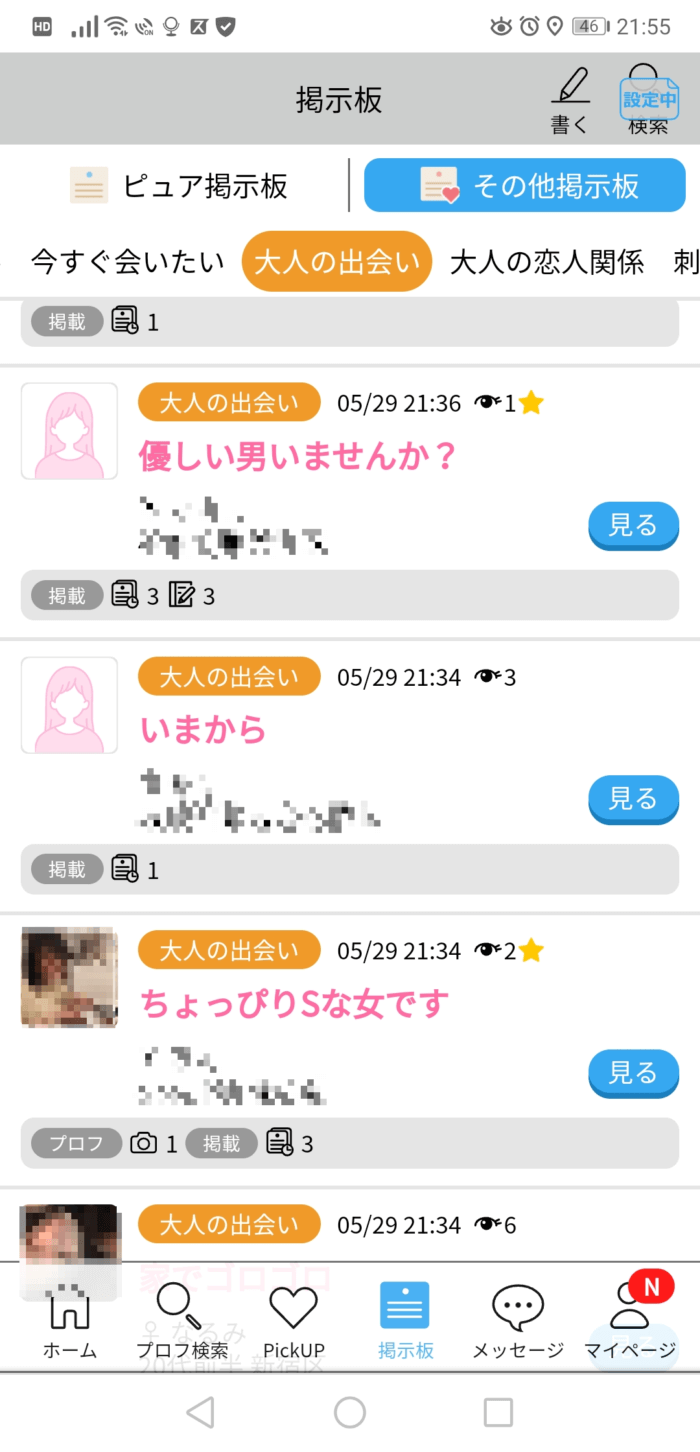Open the いまから post title

click(x=204, y=730)
